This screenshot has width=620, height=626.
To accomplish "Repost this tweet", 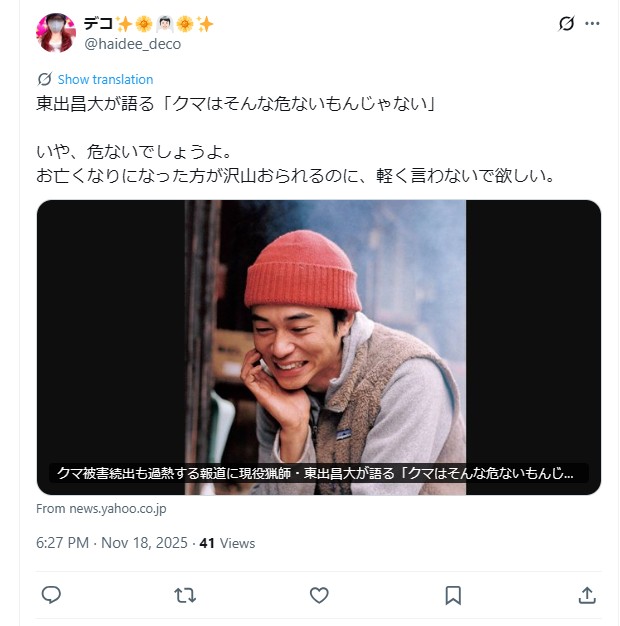I will [185, 595].
